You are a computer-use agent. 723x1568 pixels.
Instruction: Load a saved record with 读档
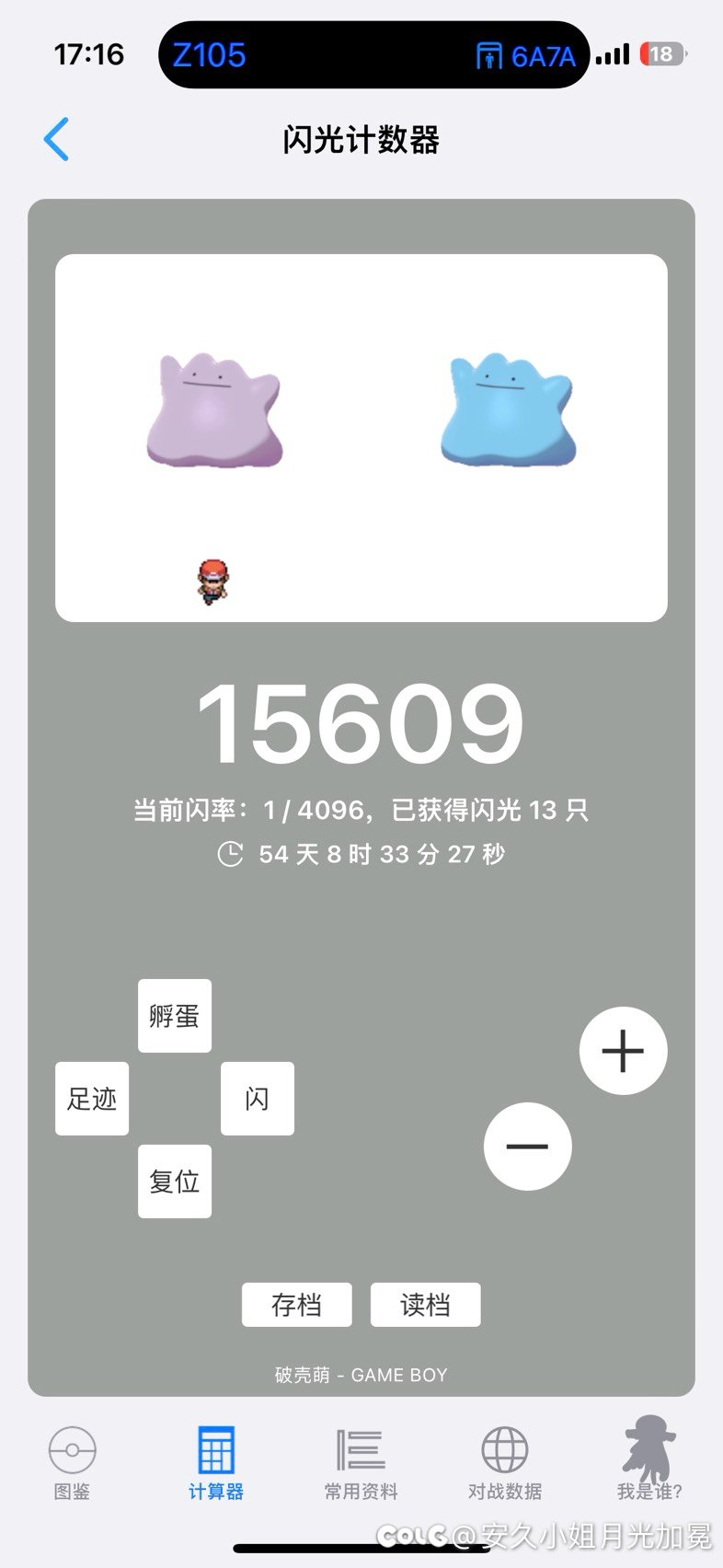[426, 1305]
